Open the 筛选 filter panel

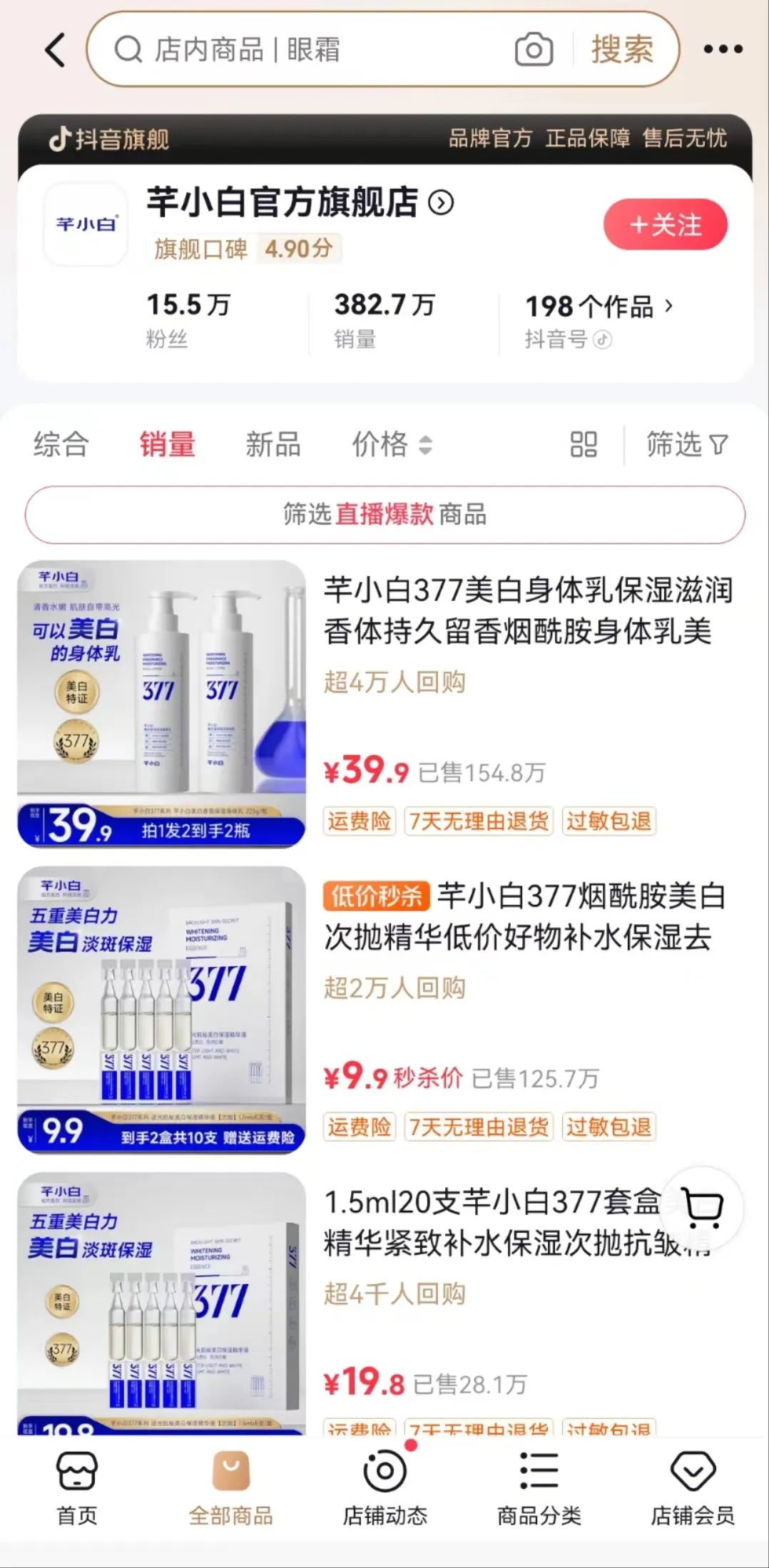tap(686, 444)
